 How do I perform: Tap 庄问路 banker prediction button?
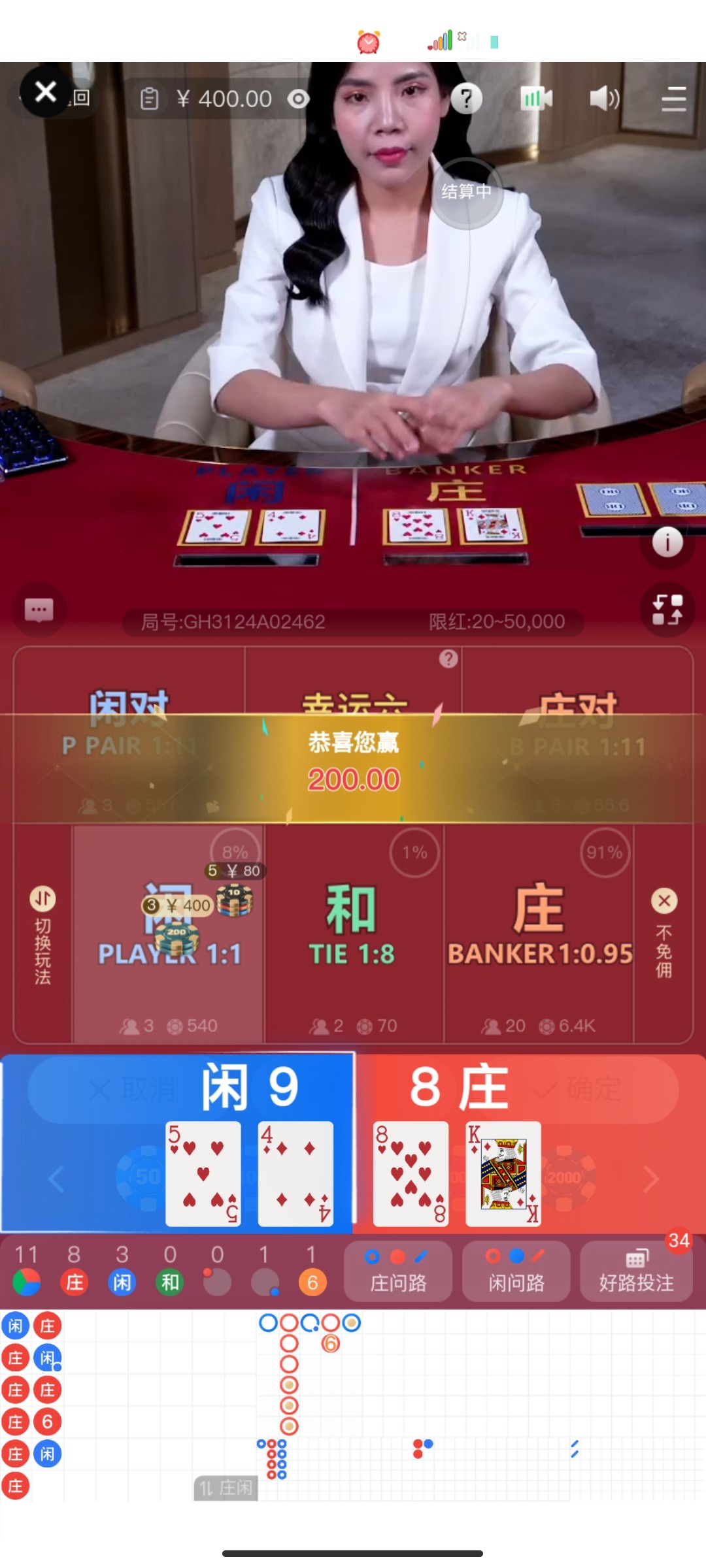pos(397,1271)
